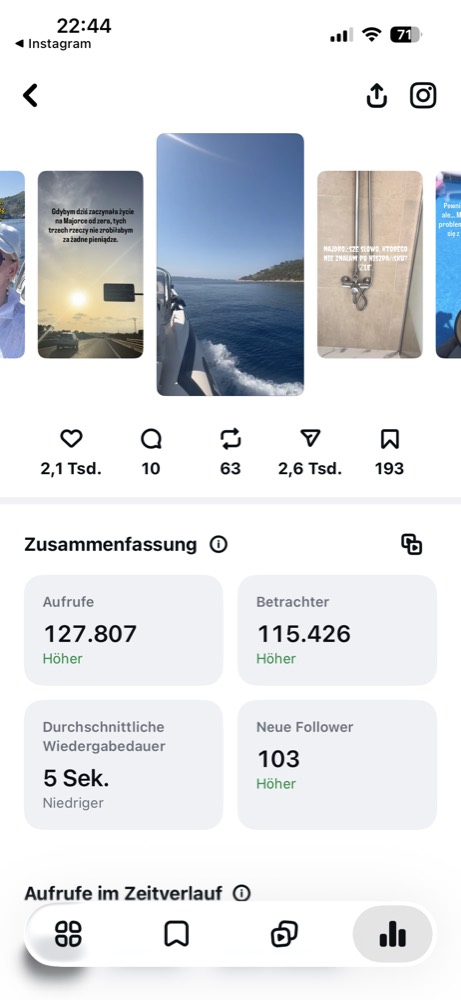
Task: Switch to the grid overview tab
Action: point(68,934)
